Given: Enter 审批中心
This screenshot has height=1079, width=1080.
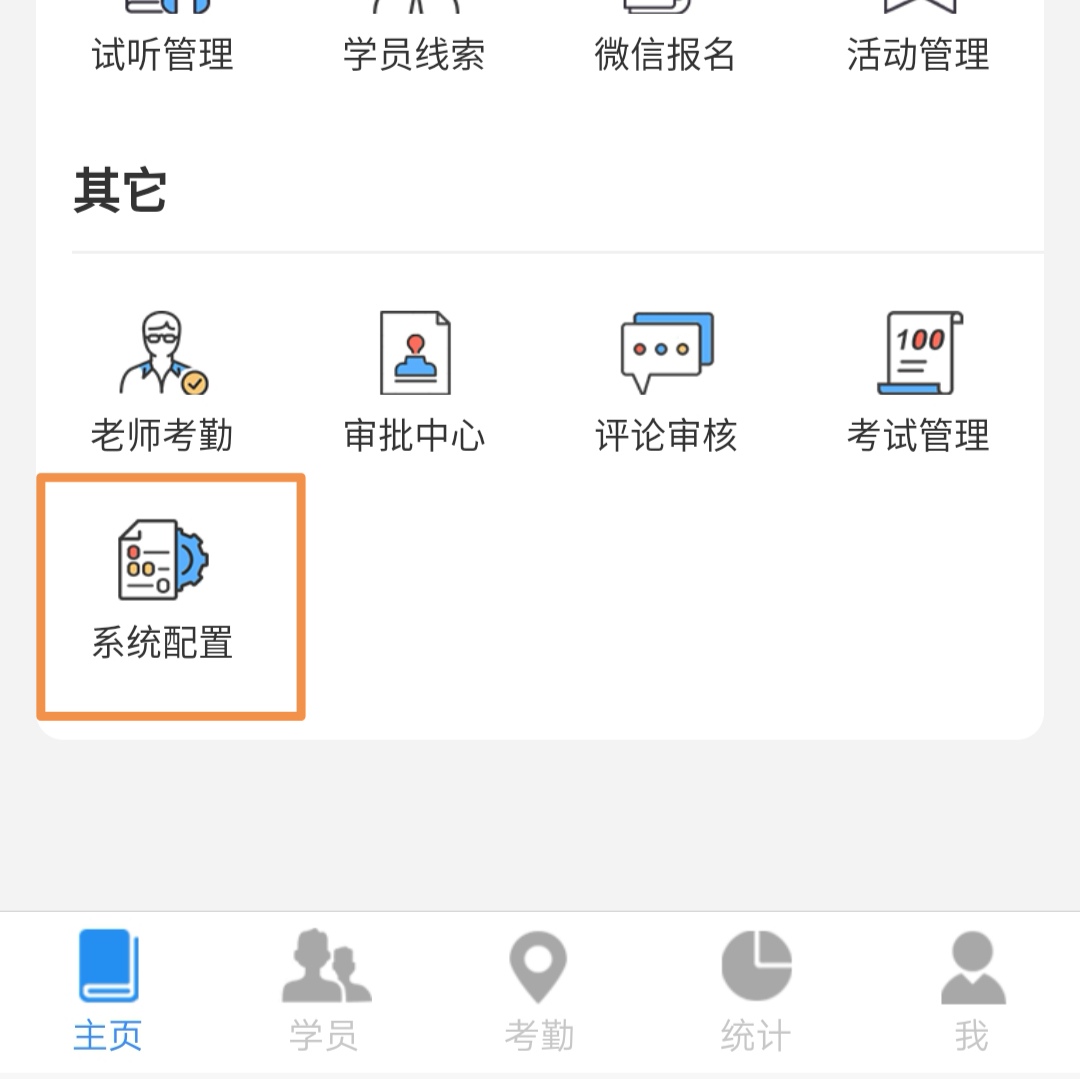Looking at the screenshot, I should pos(414,382).
